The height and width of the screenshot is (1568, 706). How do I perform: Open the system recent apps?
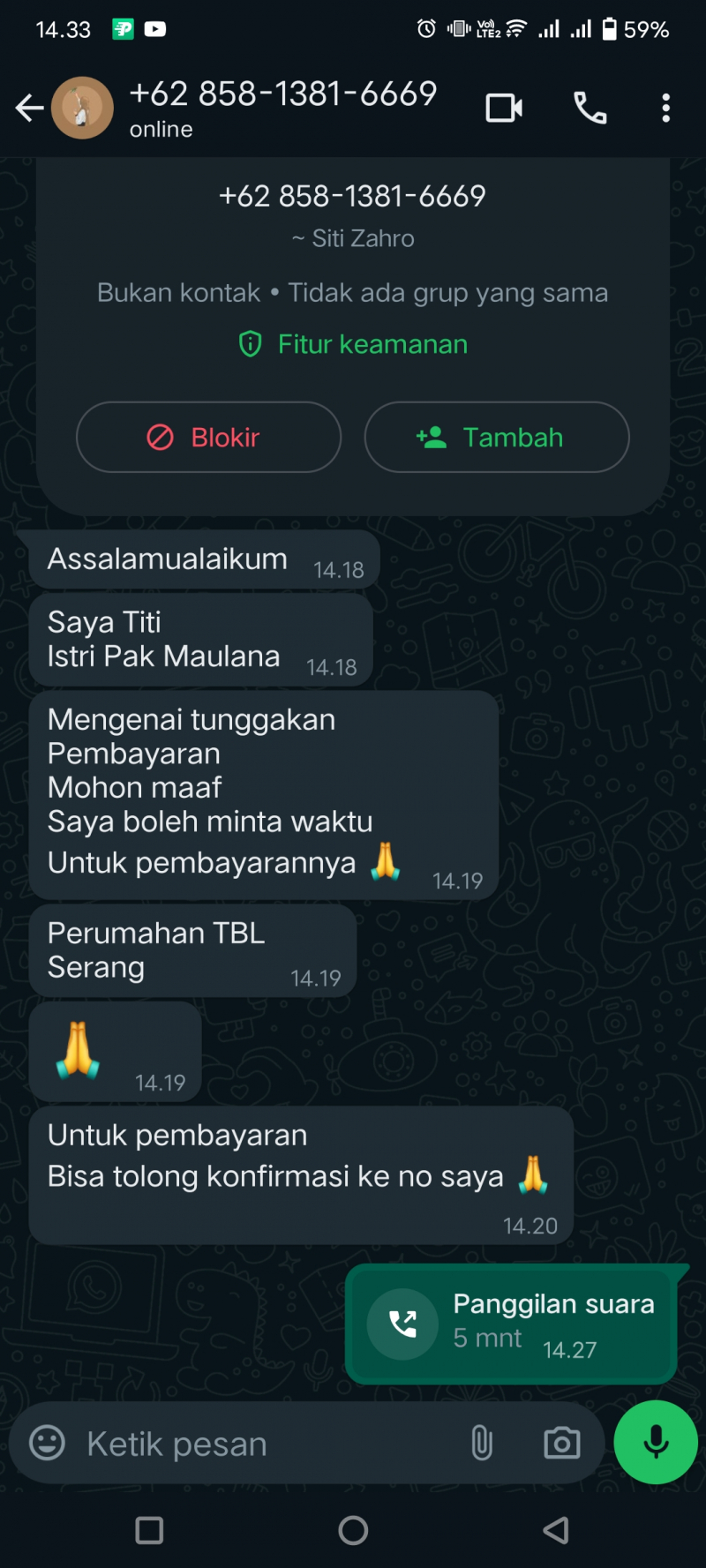(x=149, y=1530)
